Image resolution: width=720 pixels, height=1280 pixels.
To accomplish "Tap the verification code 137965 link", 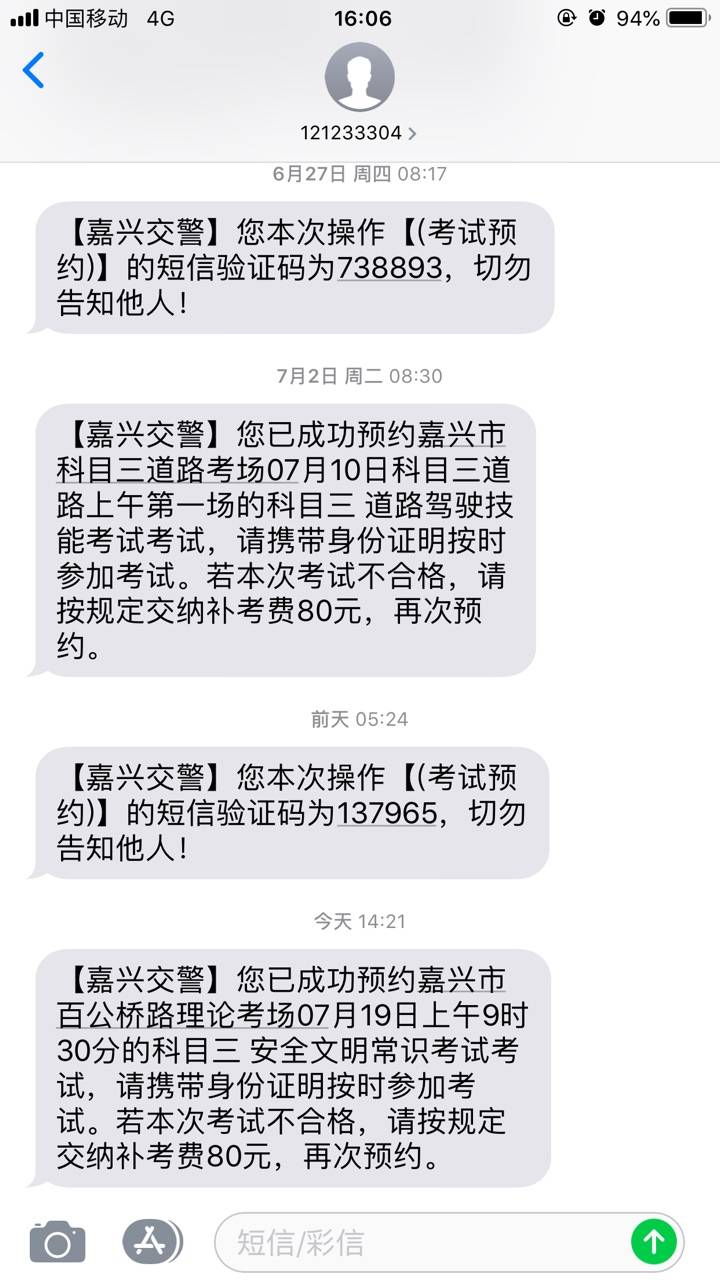I will [x=386, y=813].
